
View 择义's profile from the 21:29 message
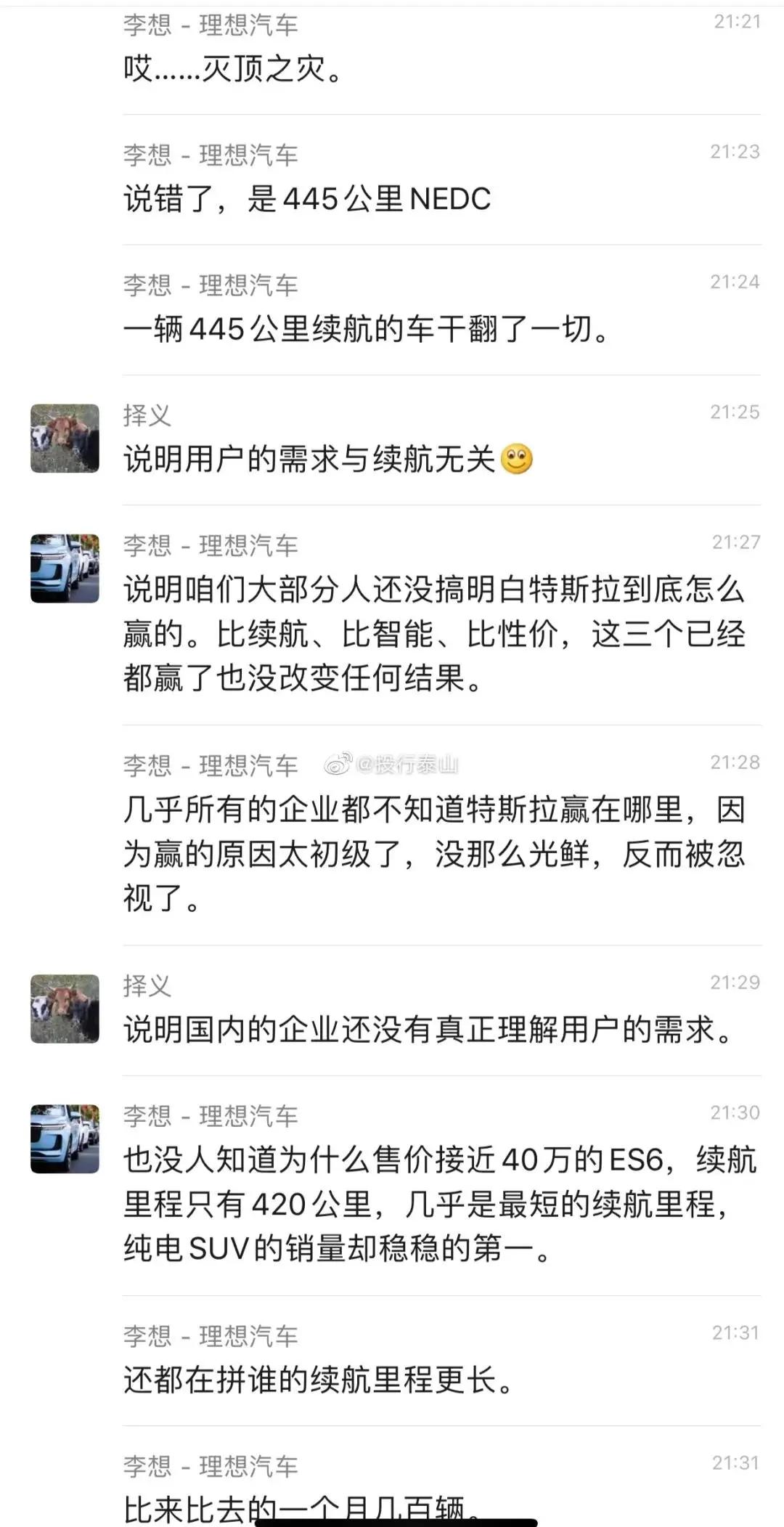click(x=65, y=1009)
